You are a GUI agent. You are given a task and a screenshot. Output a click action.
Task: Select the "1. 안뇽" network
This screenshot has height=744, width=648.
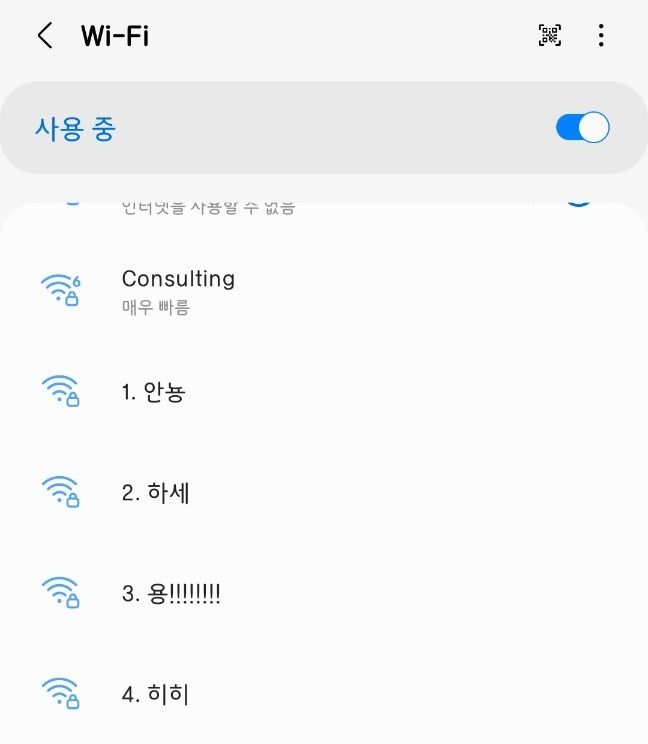tap(154, 392)
